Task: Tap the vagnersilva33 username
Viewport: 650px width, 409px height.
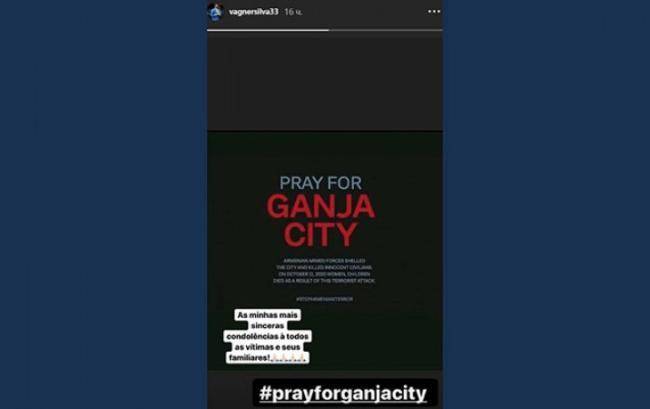Action: click(252, 11)
